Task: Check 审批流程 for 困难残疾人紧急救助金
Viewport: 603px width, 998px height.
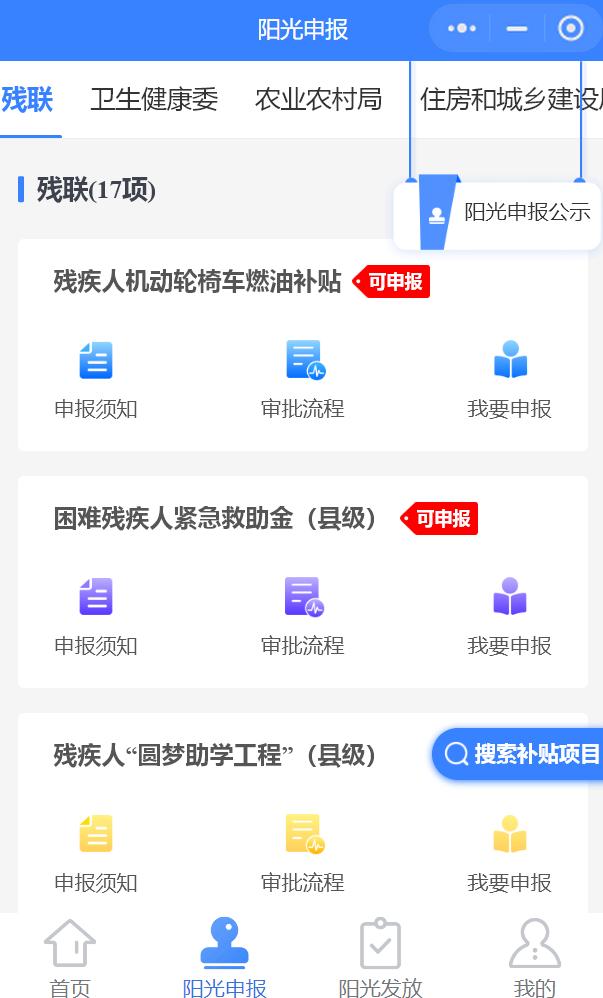Action: pos(303,615)
